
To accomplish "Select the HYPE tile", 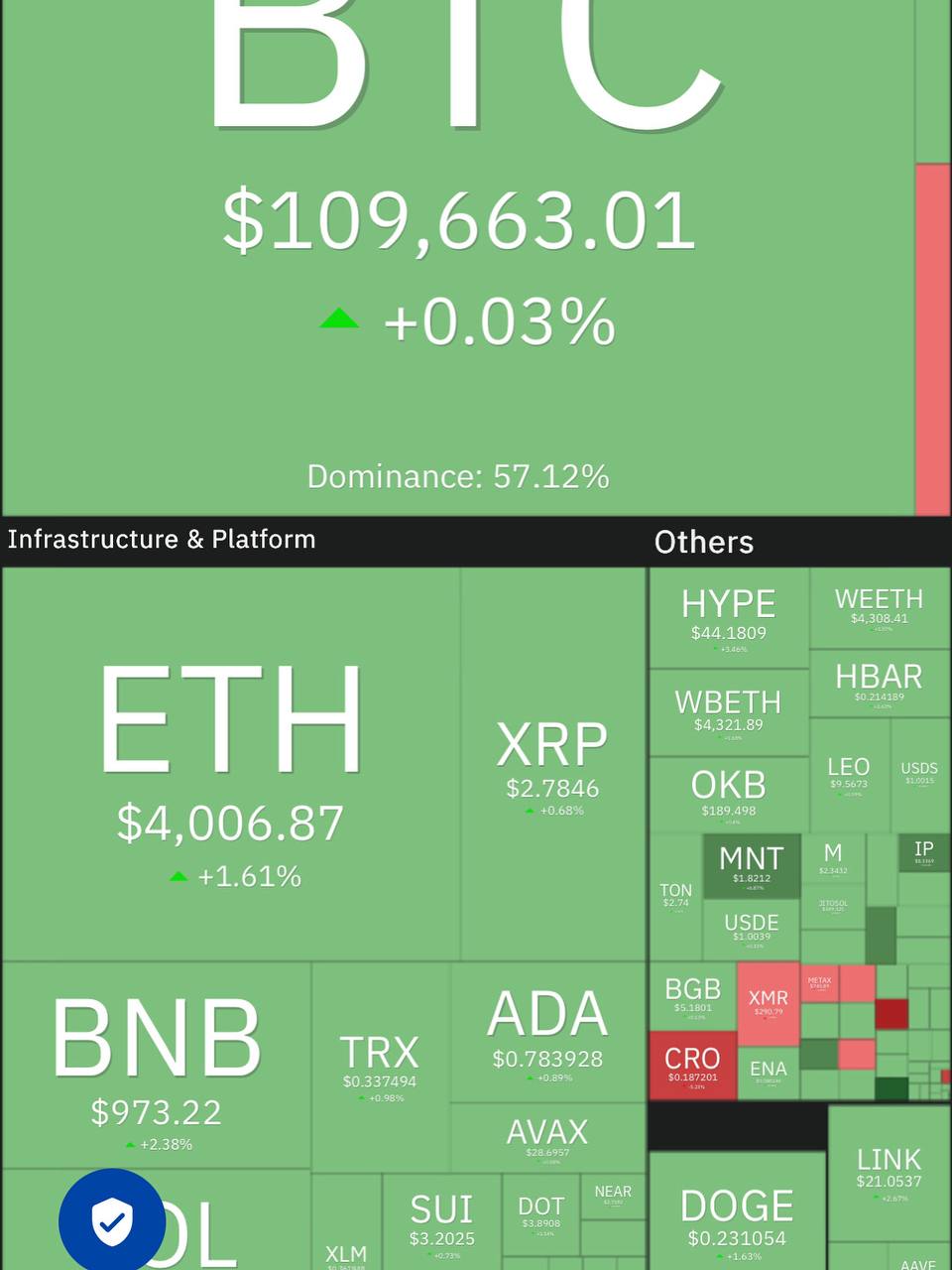I will point(729,617).
